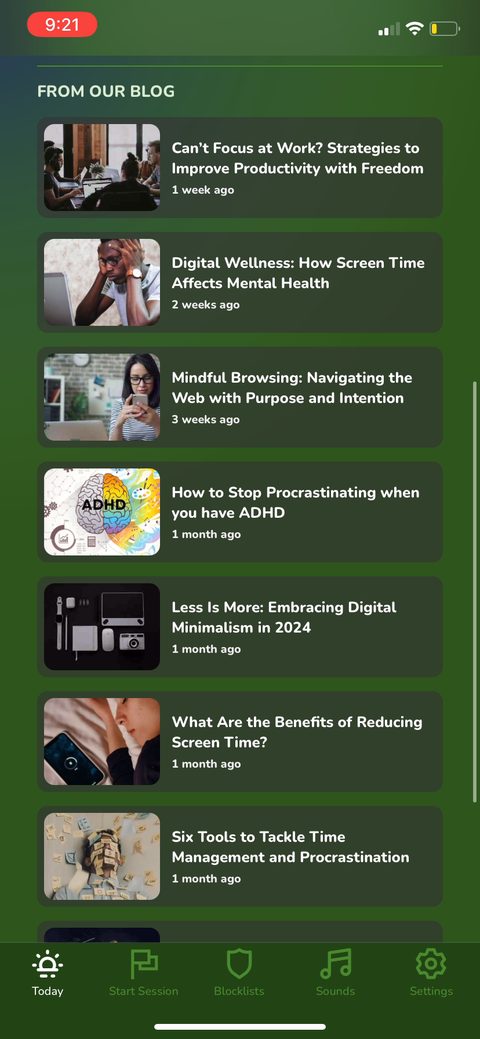Viewport: 480px width, 1039px height.
Task: Read Less Is More: Digital Minimalism post
Action: click(239, 627)
